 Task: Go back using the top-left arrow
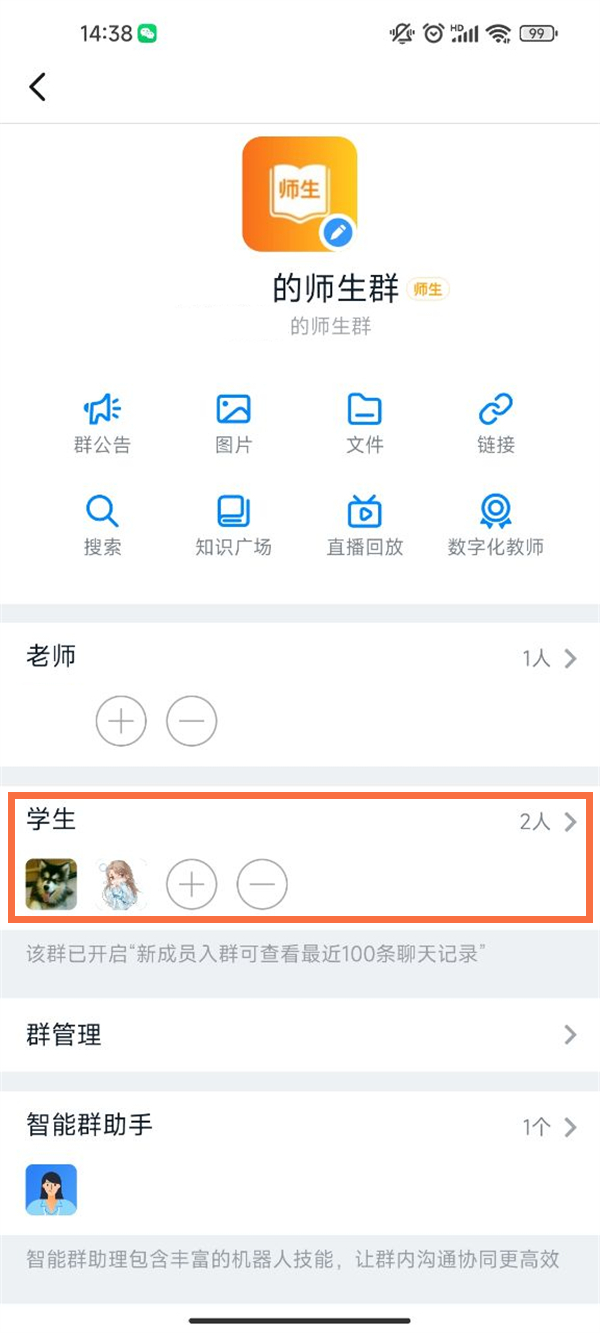tap(38, 87)
